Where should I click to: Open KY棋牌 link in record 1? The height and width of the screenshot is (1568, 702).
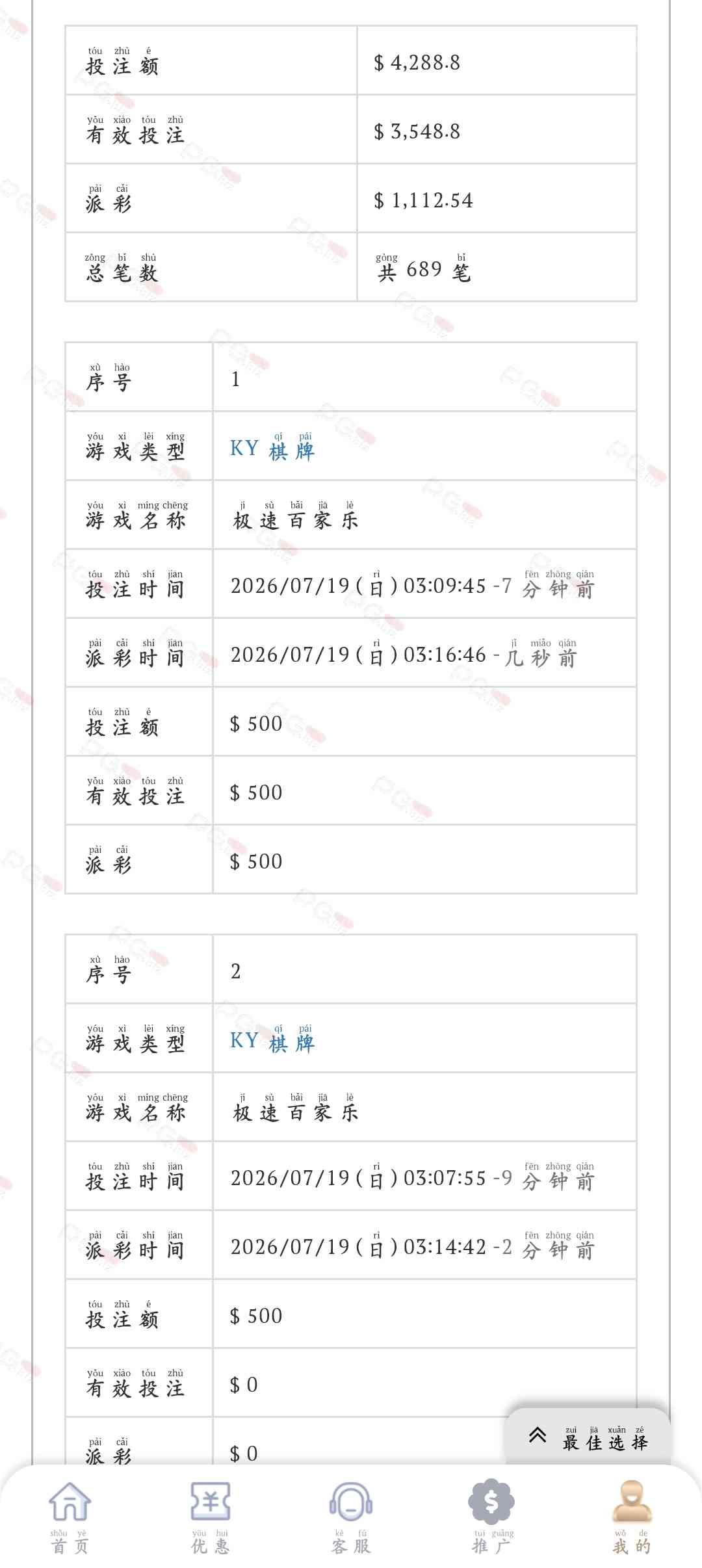pyautogui.click(x=272, y=447)
